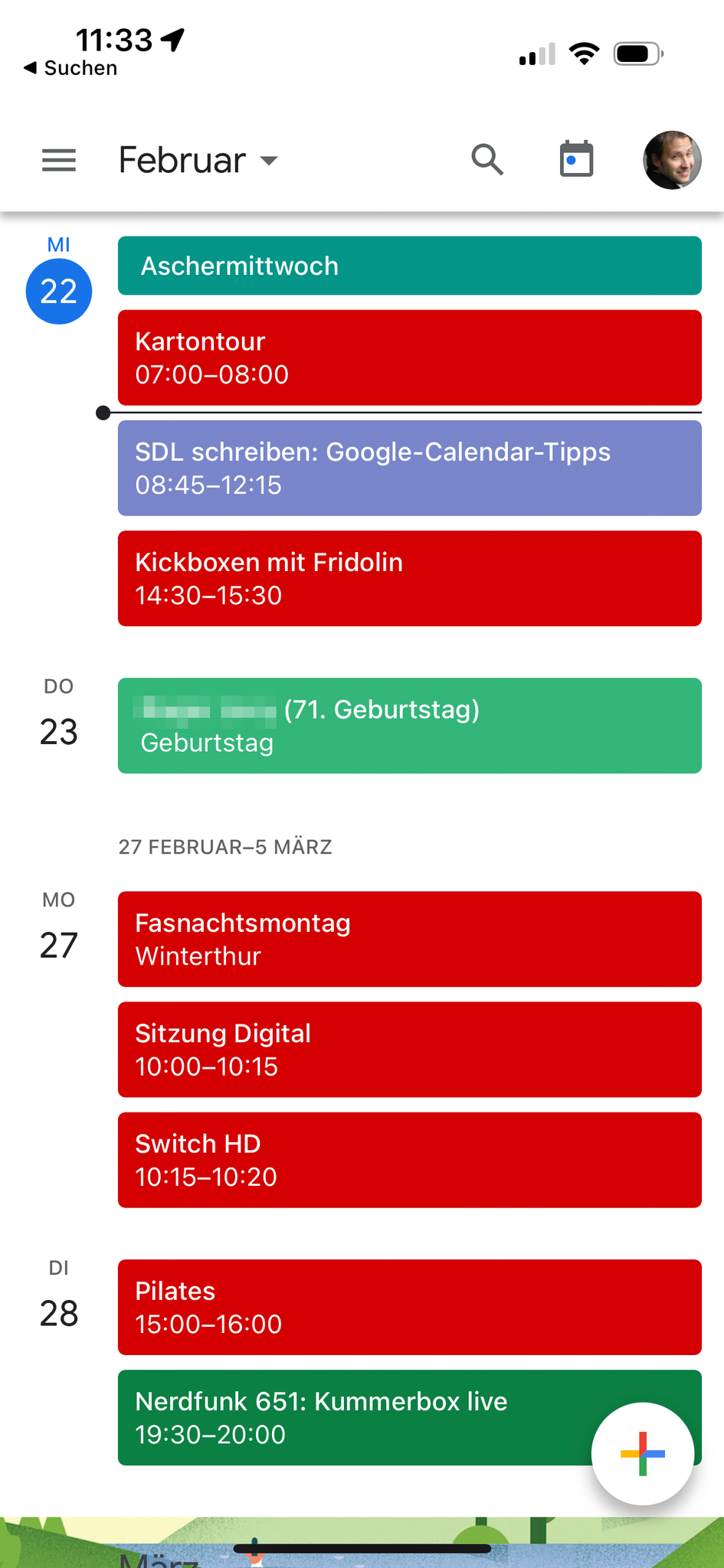Open the Kartontour event at 07:00
This screenshot has height=1568, width=724.
point(409,358)
